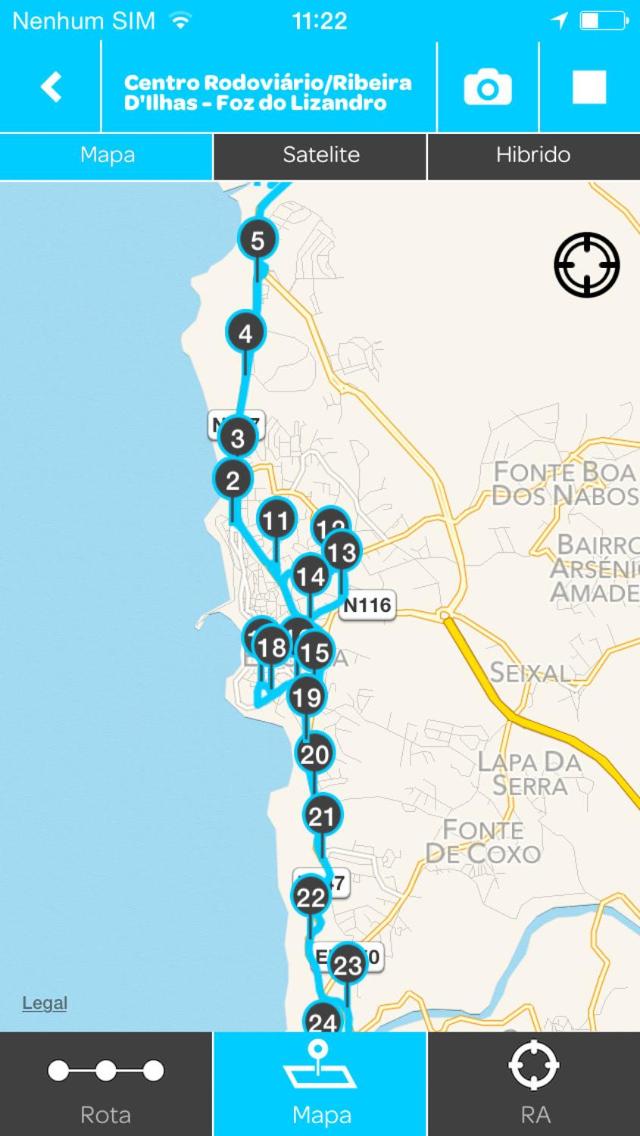Screen dimensions: 640x1136
Task: Open the Legal link
Action: 44,1003
